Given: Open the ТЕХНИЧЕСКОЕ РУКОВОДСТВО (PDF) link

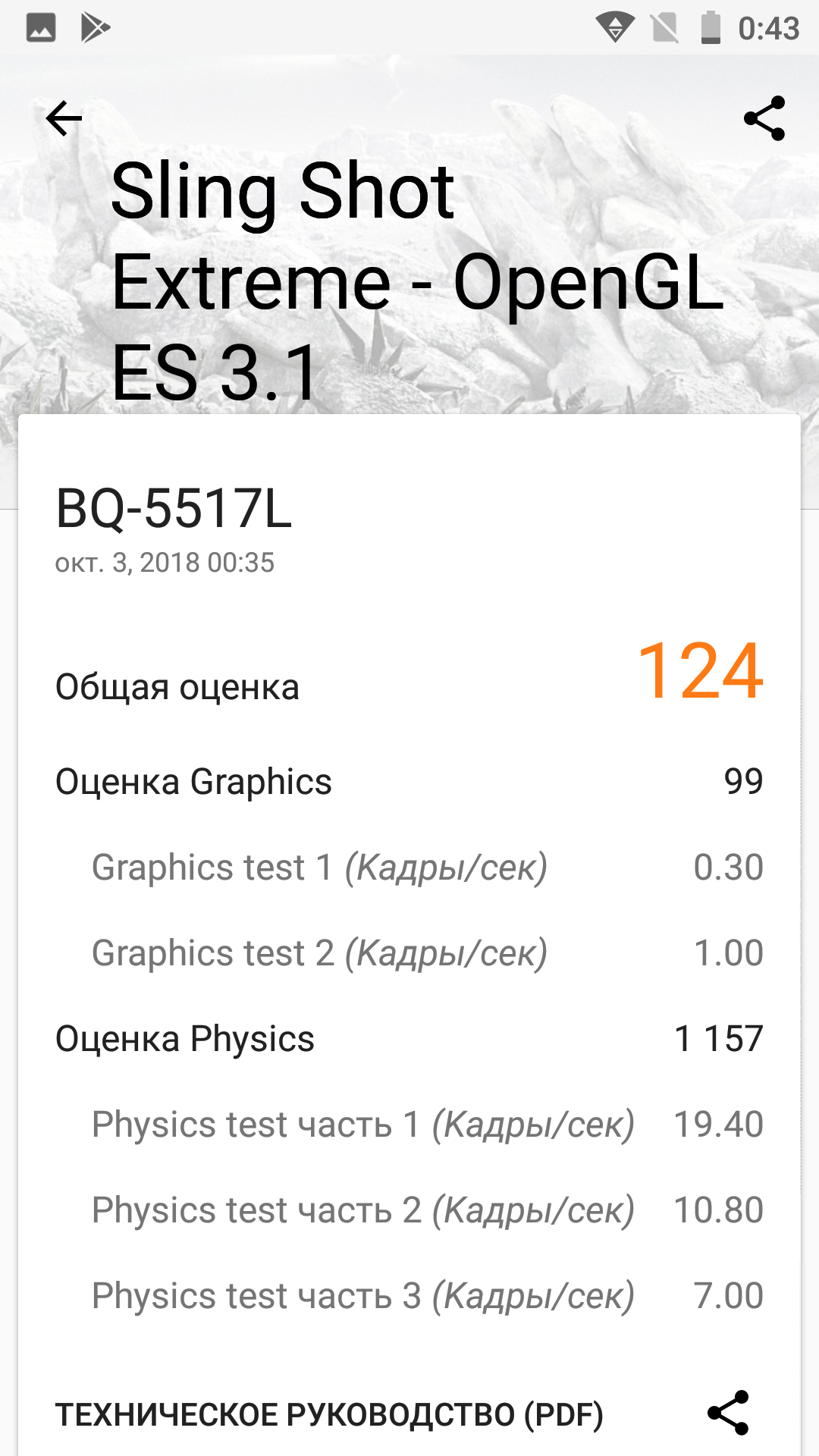Looking at the screenshot, I should [329, 1414].
